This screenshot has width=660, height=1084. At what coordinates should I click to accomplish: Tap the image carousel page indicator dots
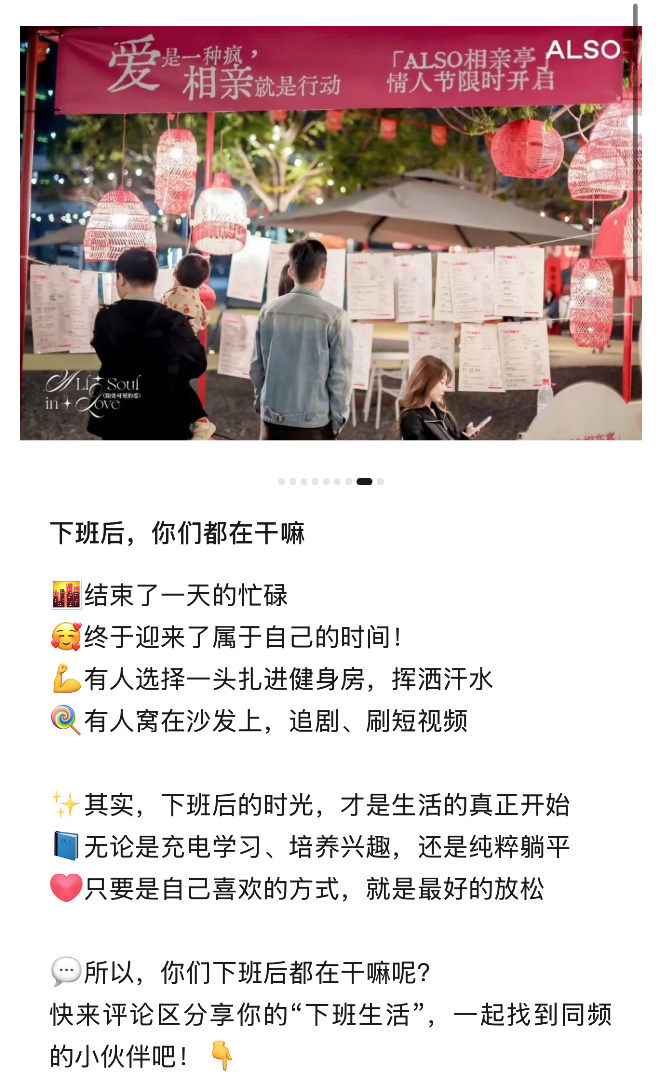pos(331,481)
